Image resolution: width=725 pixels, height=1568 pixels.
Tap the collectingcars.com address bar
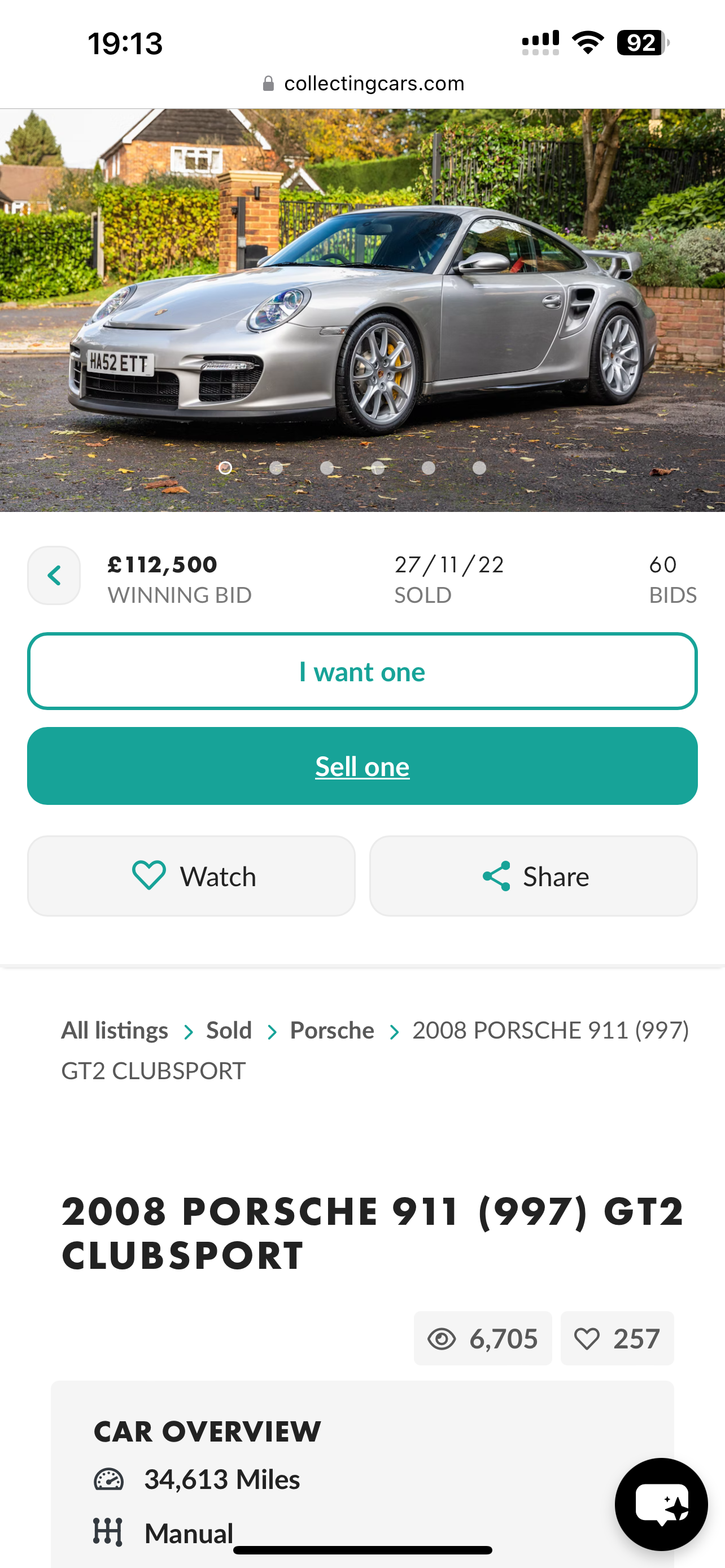(x=362, y=84)
